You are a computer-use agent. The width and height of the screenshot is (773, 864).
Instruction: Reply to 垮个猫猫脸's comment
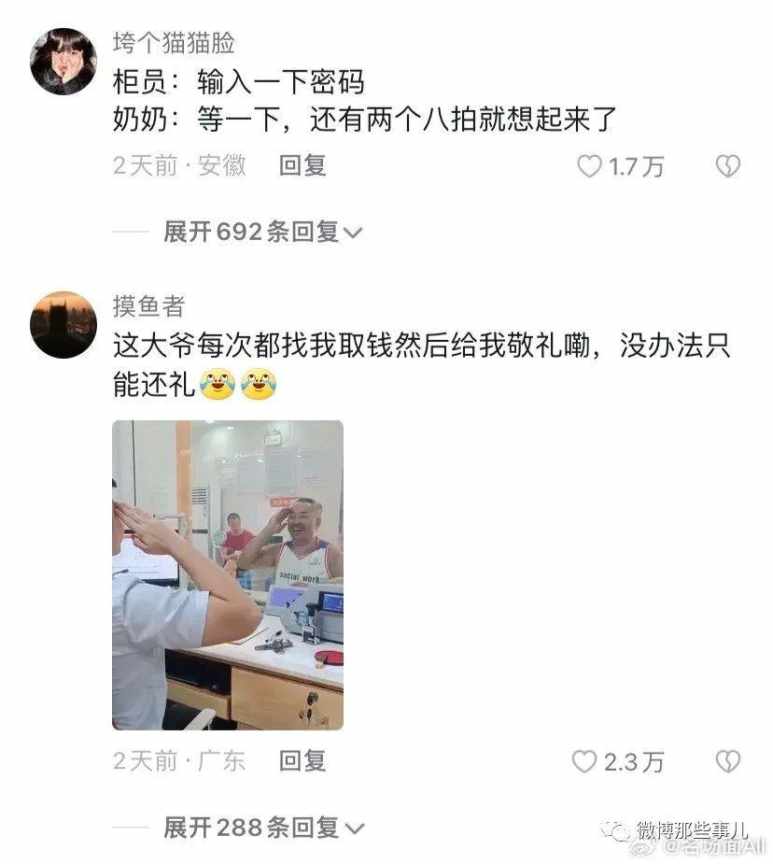(x=302, y=166)
